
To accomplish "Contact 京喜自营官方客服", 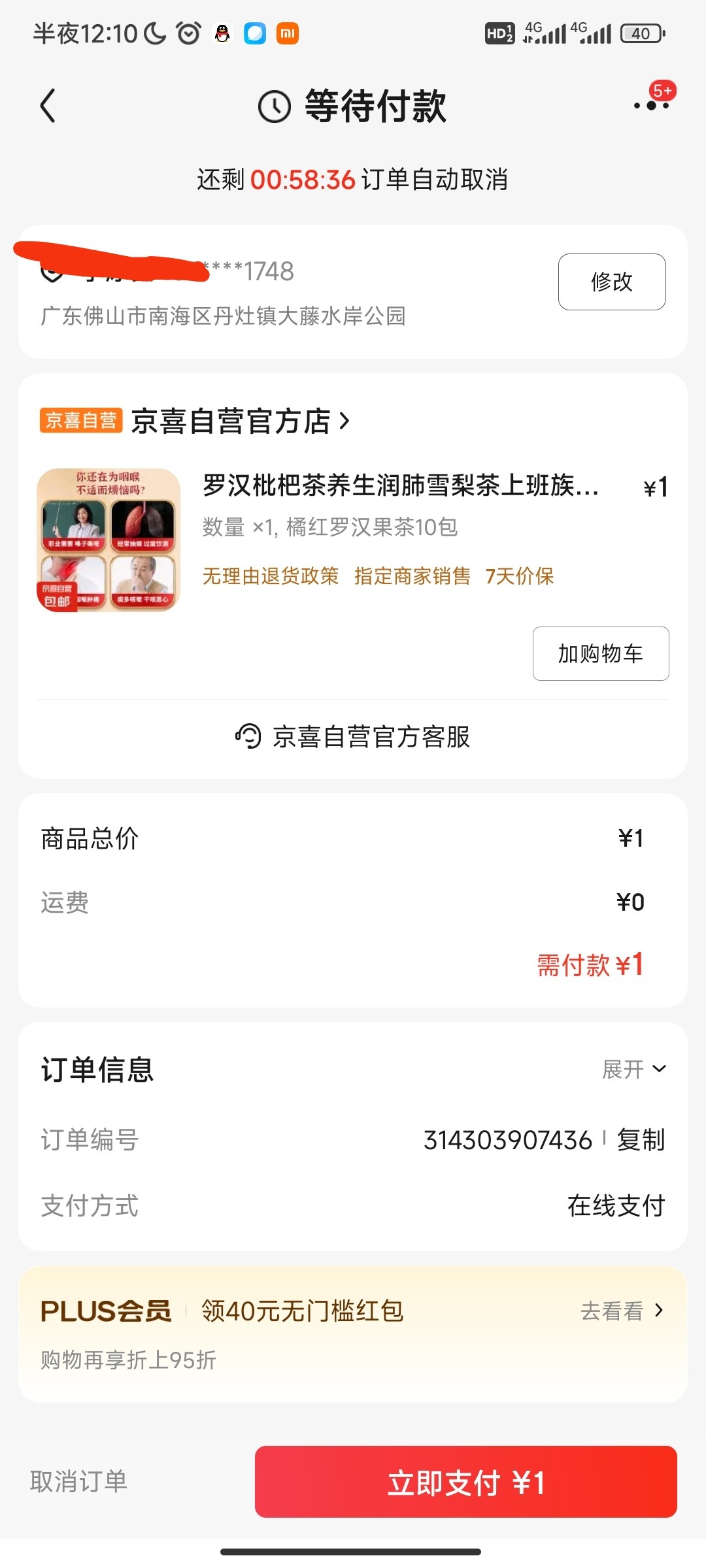I will [353, 736].
